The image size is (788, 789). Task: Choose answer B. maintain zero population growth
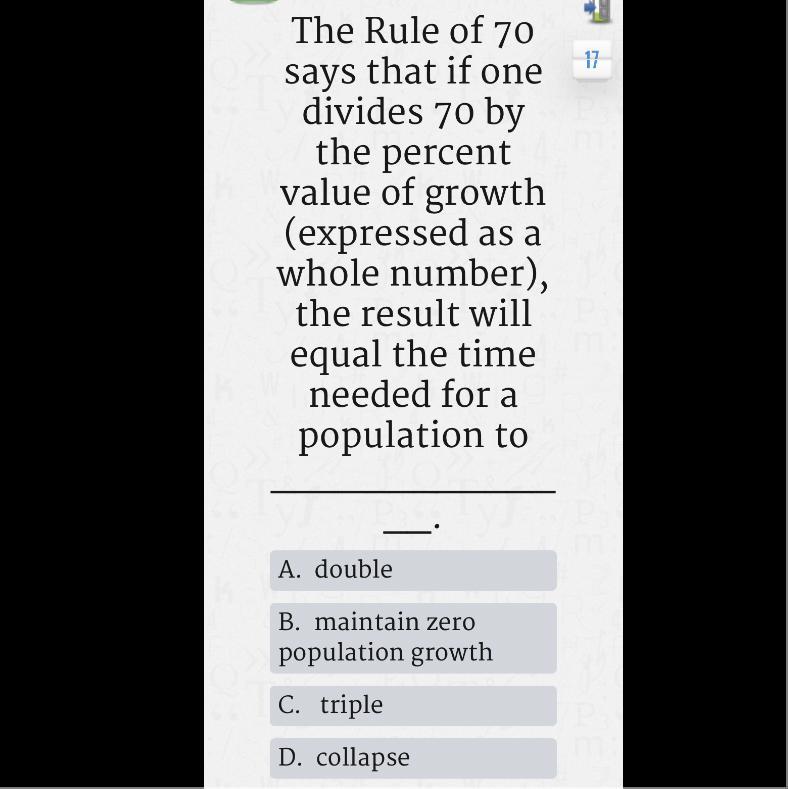[x=412, y=637]
